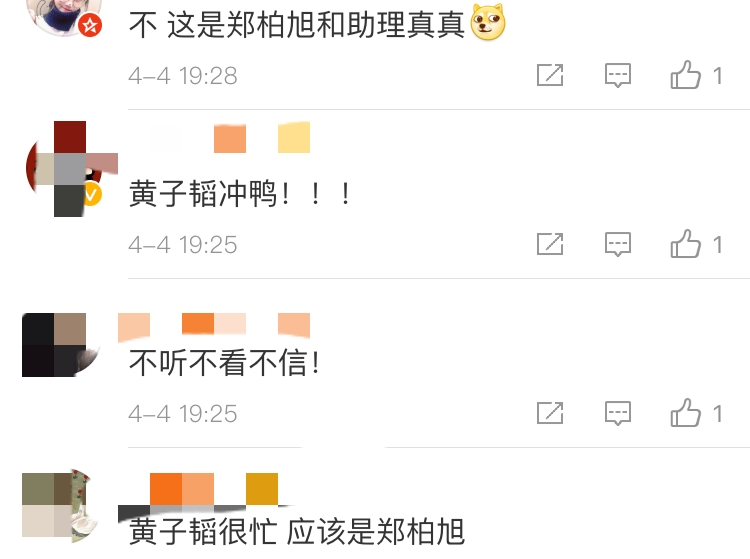Reply to the comment 黄子韬冲鸭

[x=618, y=244]
